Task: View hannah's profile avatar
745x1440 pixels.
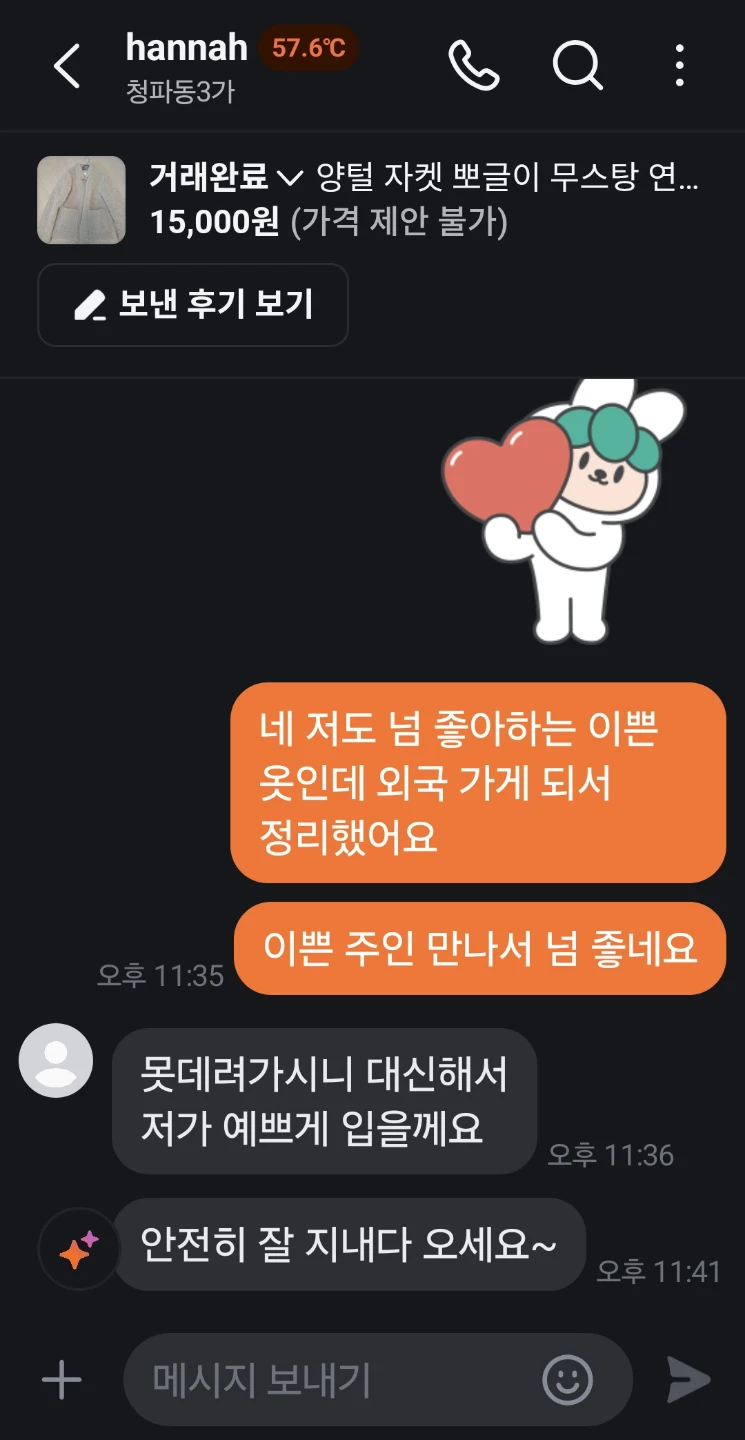Action: pyautogui.click(x=56, y=1060)
